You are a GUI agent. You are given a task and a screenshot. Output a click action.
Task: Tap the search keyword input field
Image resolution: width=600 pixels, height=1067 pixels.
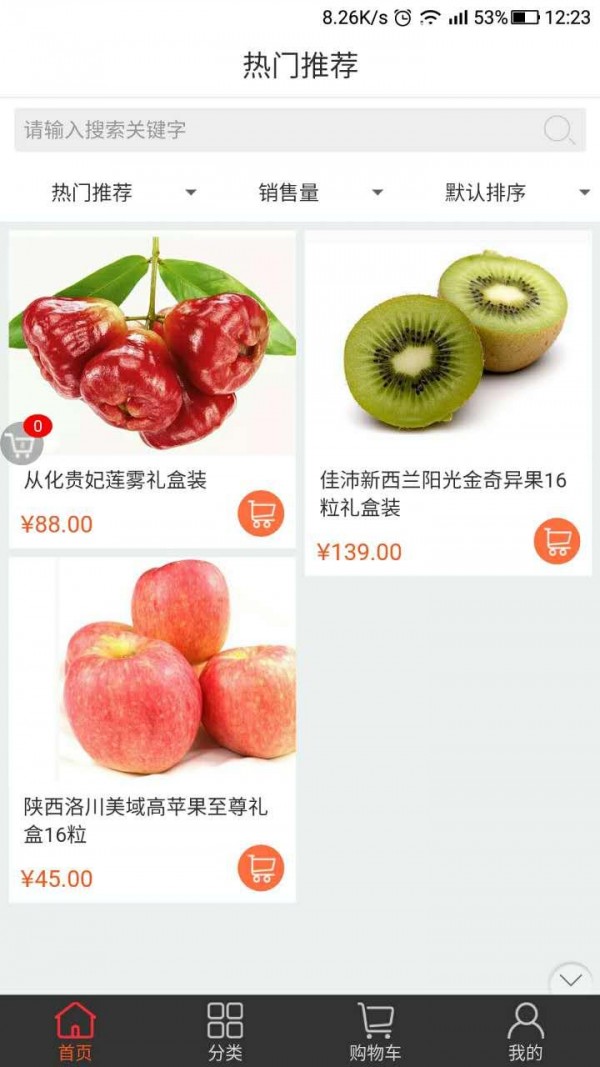click(270, 130)
